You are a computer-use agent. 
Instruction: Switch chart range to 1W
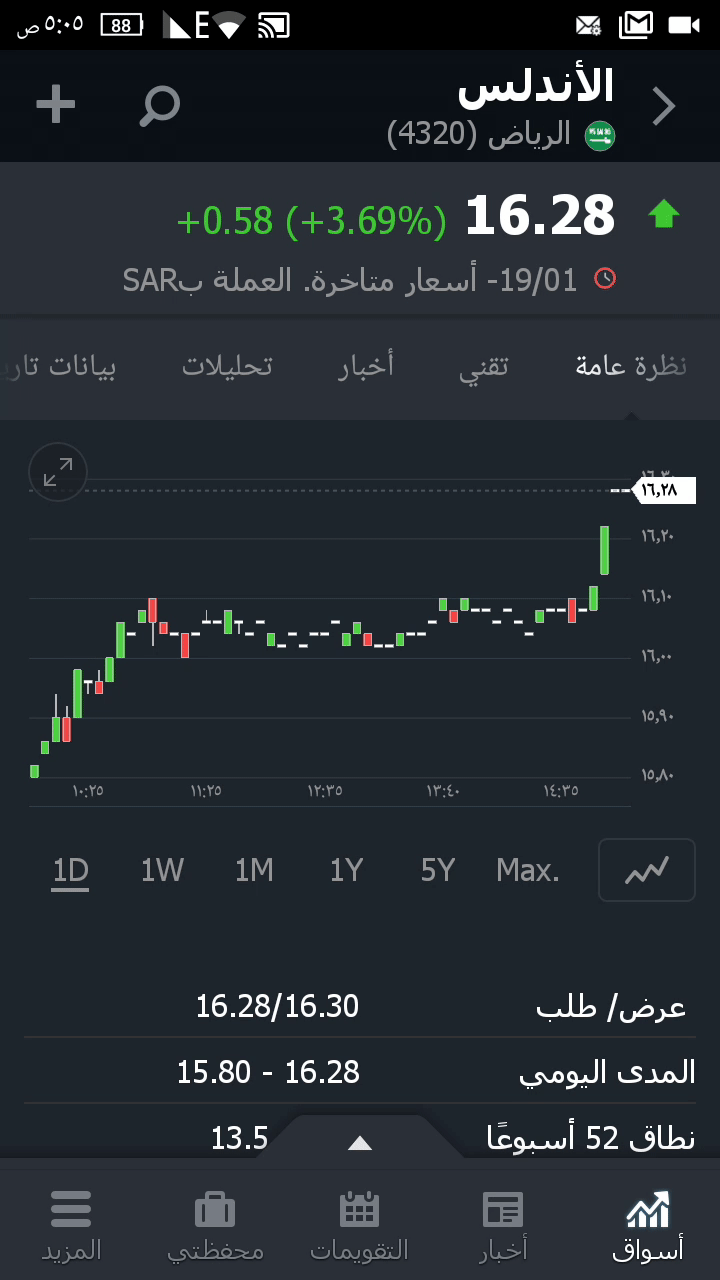pyautogui.click(x=162, y=871)
